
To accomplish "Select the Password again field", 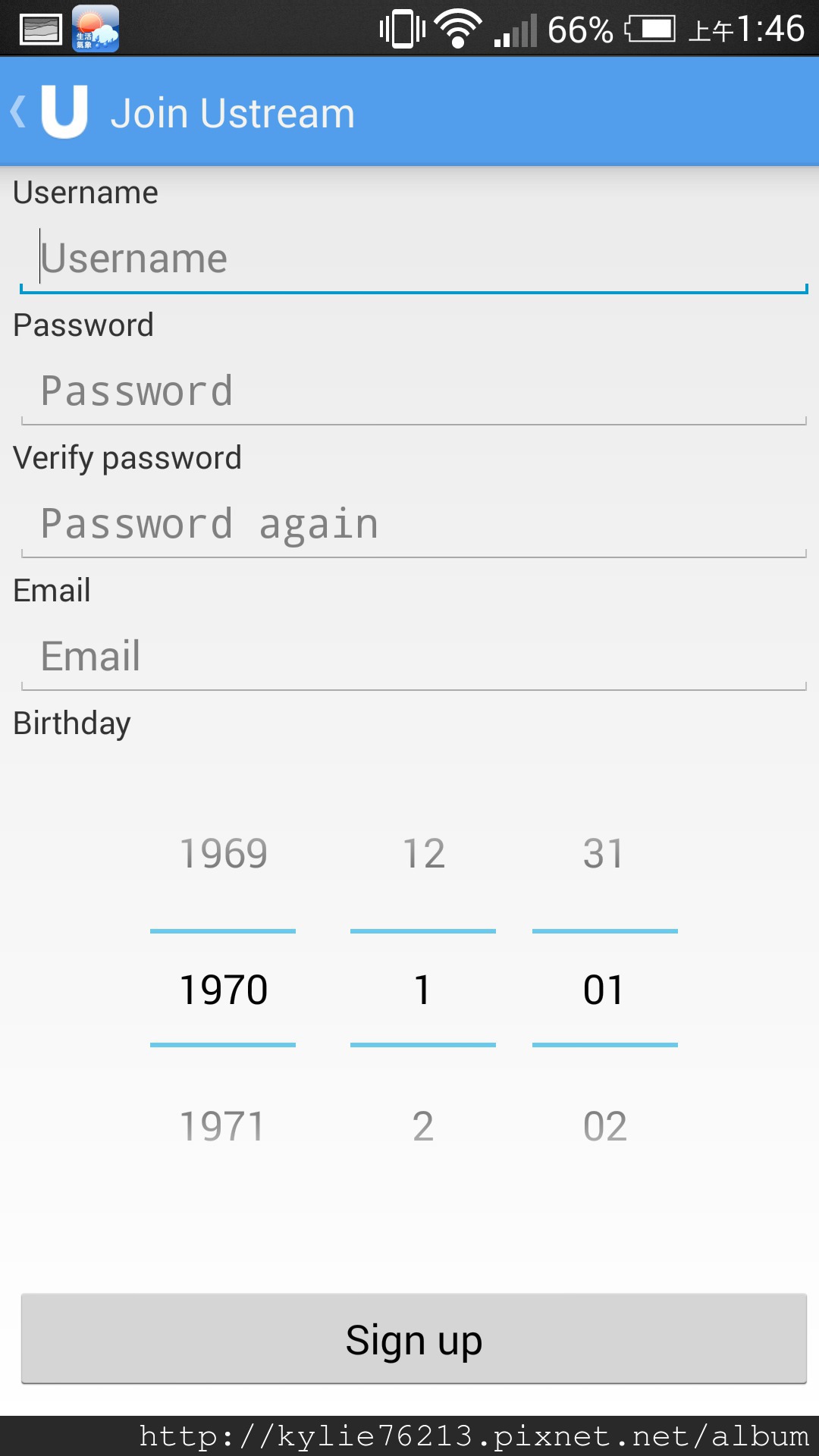I will coord(413,525).
